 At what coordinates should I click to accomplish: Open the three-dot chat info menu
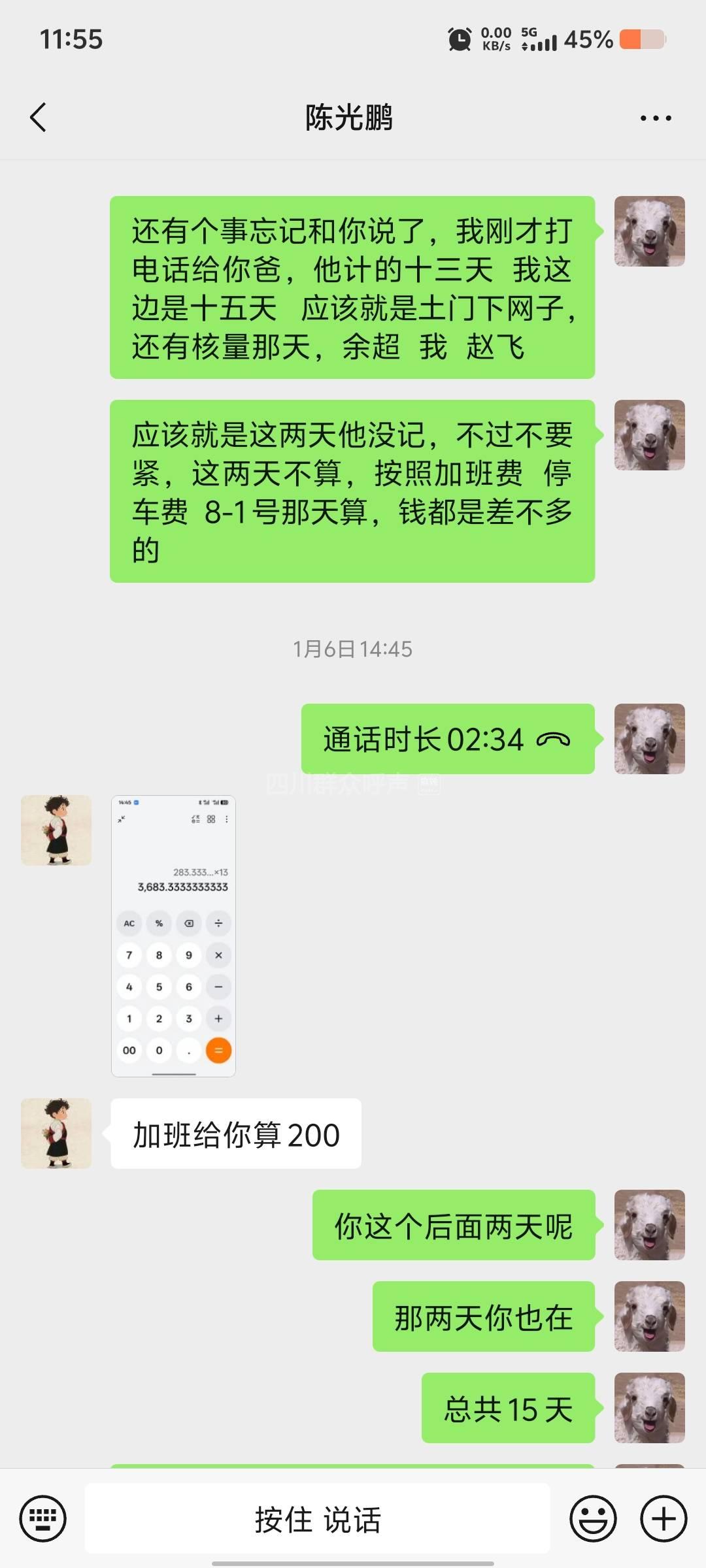click(x=655, y=118)
